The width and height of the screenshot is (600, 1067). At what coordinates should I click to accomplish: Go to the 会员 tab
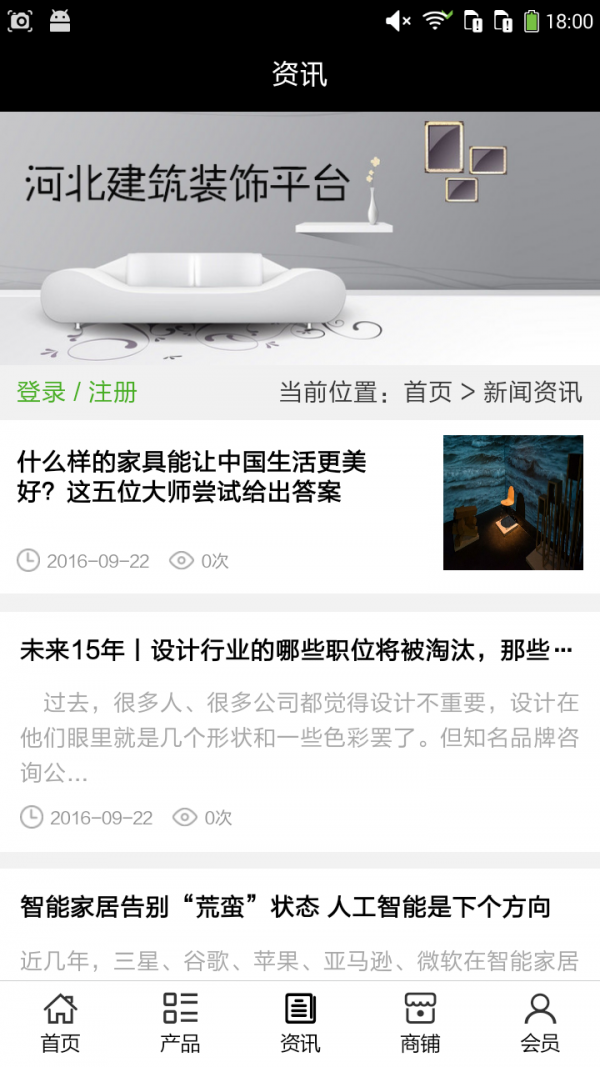(x=540, y=1023)
